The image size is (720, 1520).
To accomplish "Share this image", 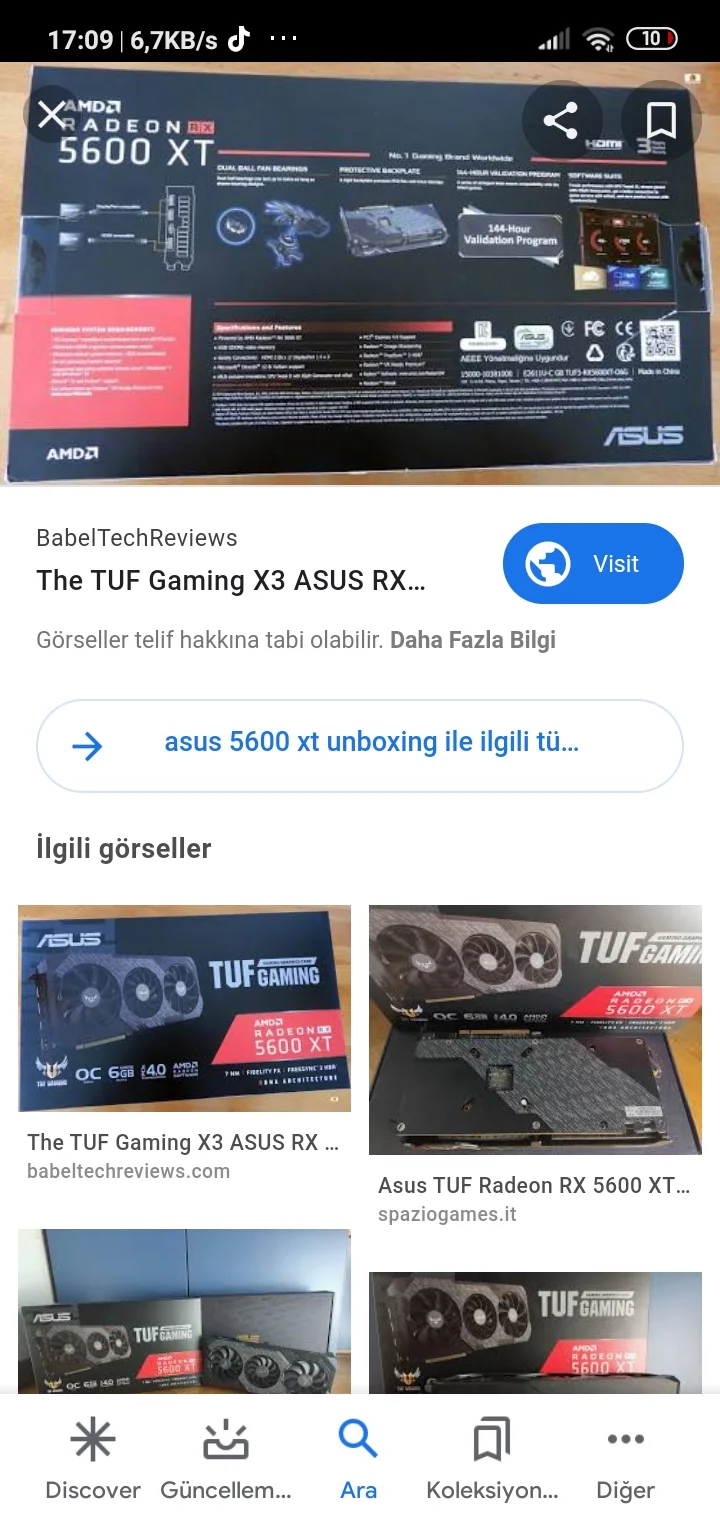I will [x=560, y=121].
